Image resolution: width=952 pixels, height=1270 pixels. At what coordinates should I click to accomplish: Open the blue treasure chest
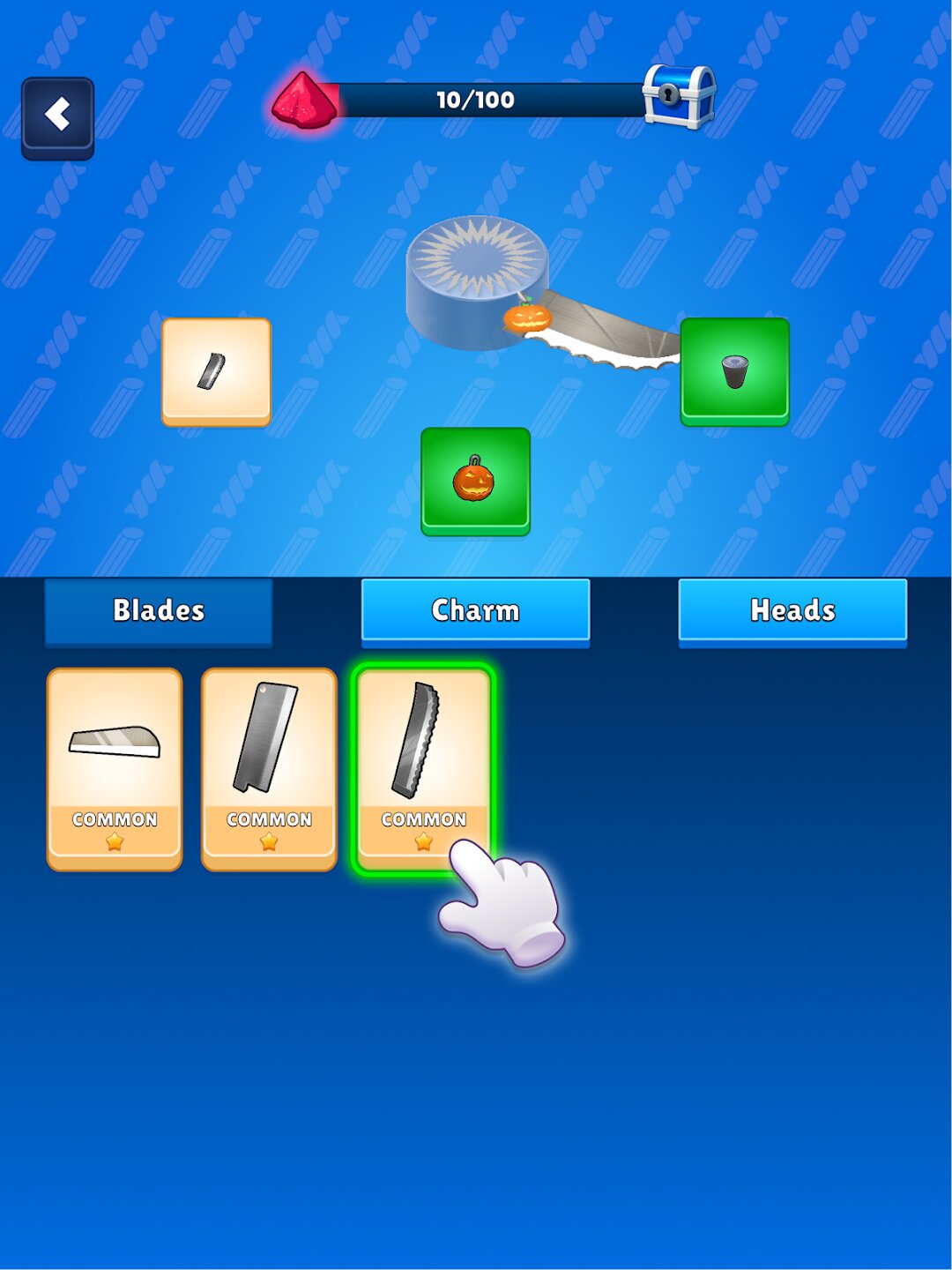click(x=679, y=97)
